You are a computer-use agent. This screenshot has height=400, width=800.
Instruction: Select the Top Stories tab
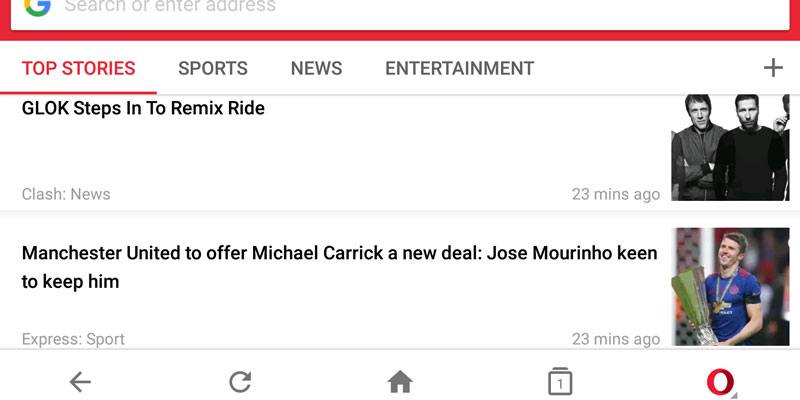[x=78, y=69]
